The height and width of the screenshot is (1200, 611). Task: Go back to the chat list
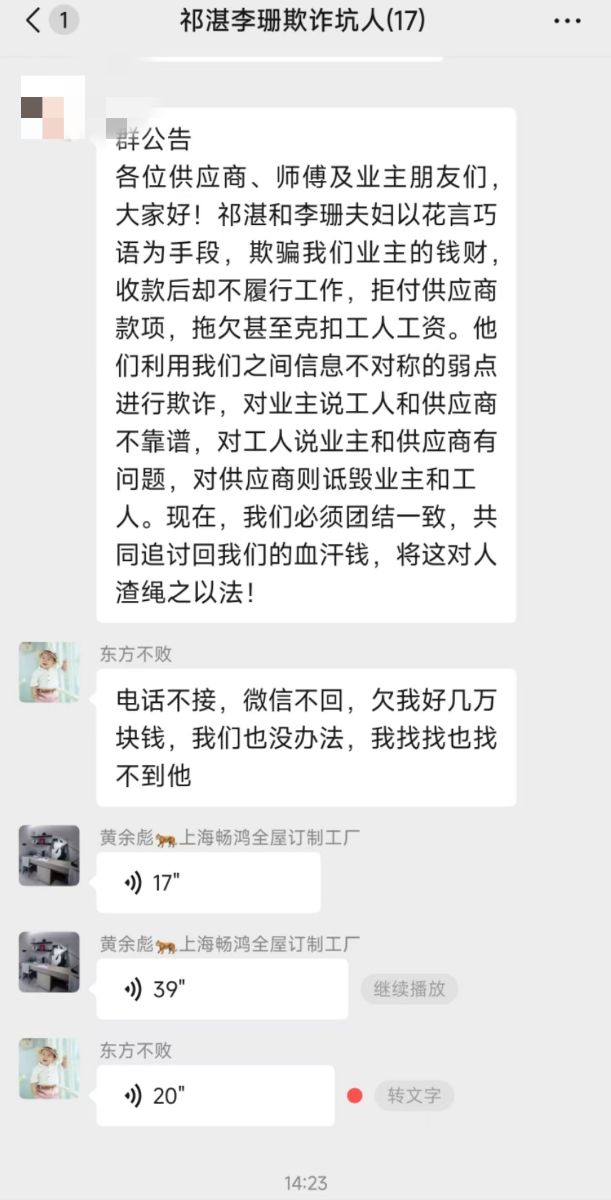[34, 20]
